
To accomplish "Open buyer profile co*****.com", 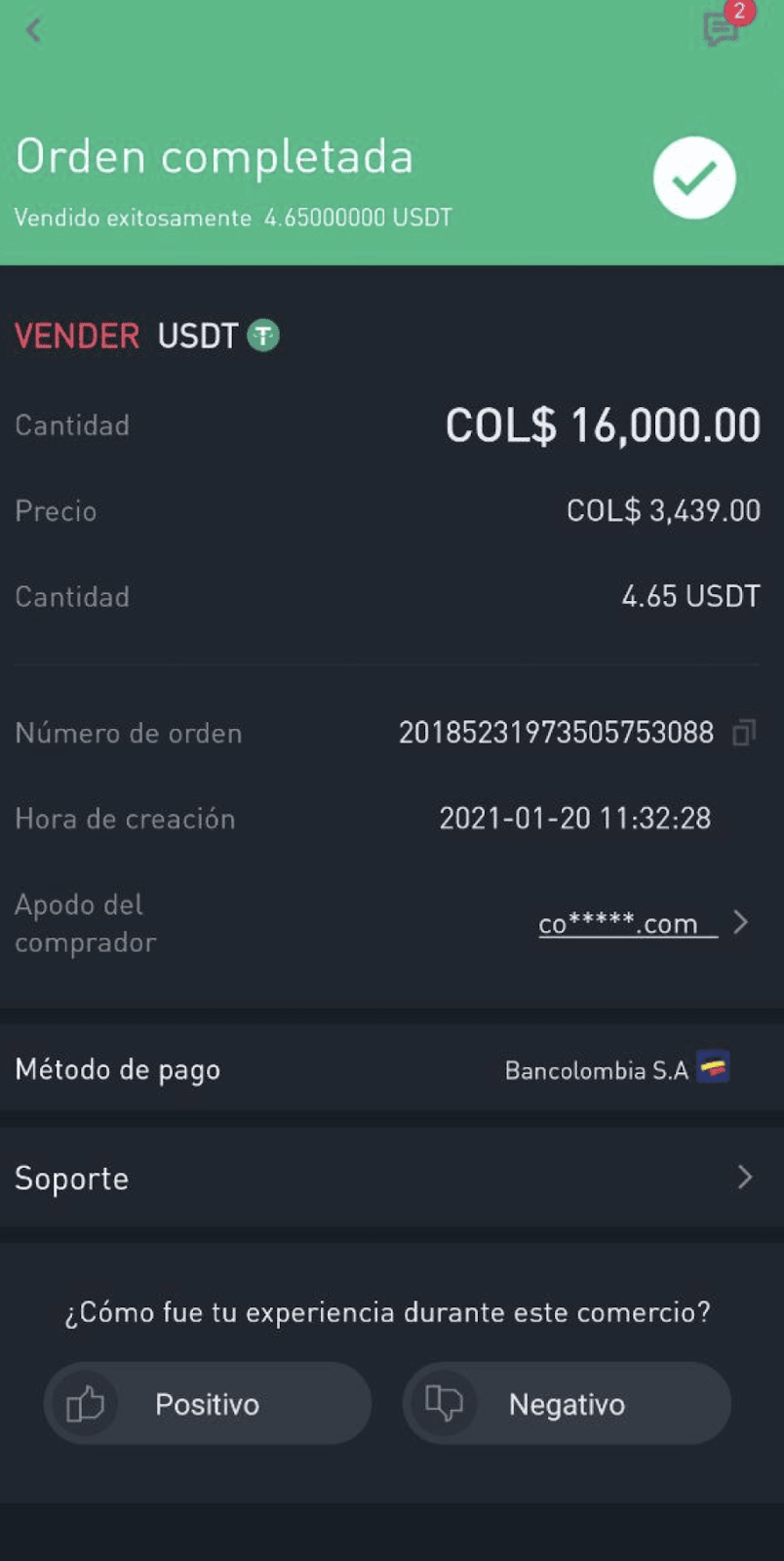I will [x=628, y=923].
